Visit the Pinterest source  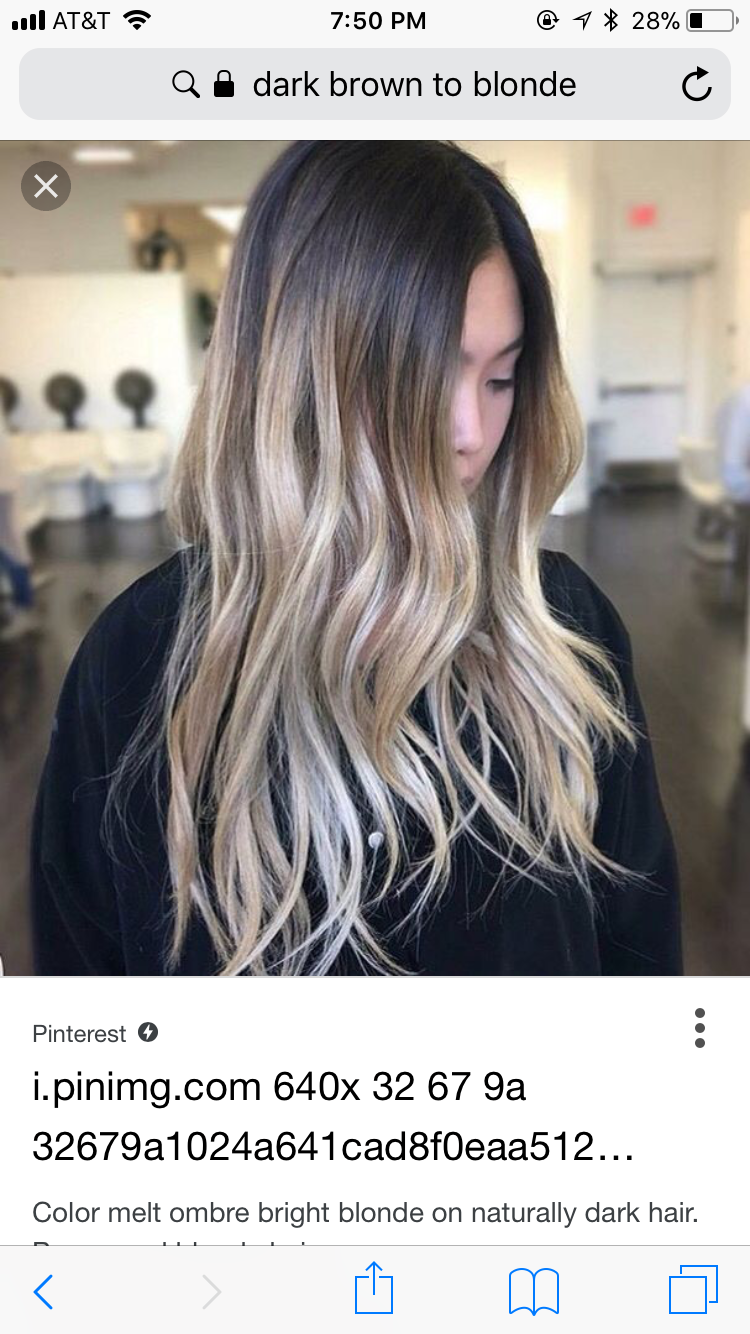pyautogui.click(x=80, y=1033)
